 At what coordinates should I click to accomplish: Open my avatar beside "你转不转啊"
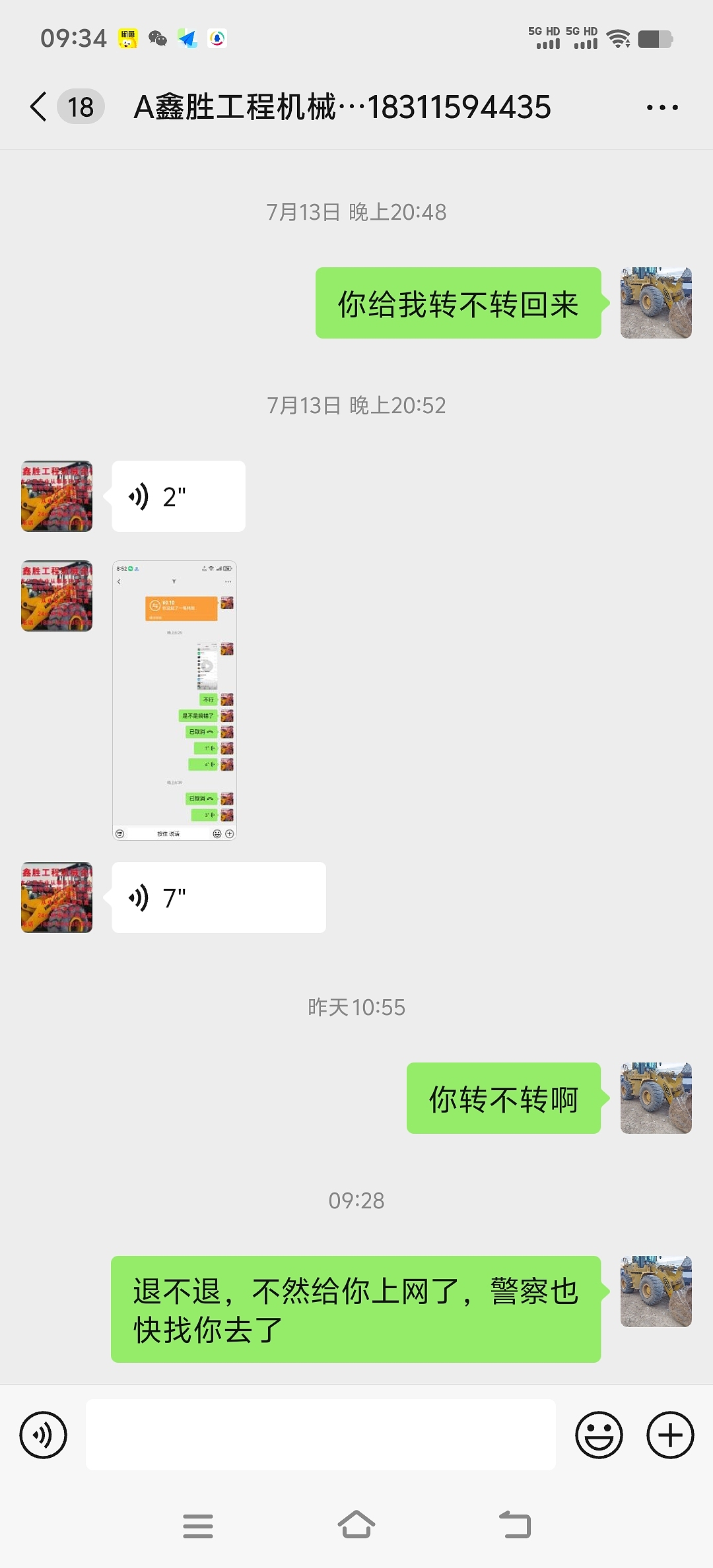[x=656, y=1098]
